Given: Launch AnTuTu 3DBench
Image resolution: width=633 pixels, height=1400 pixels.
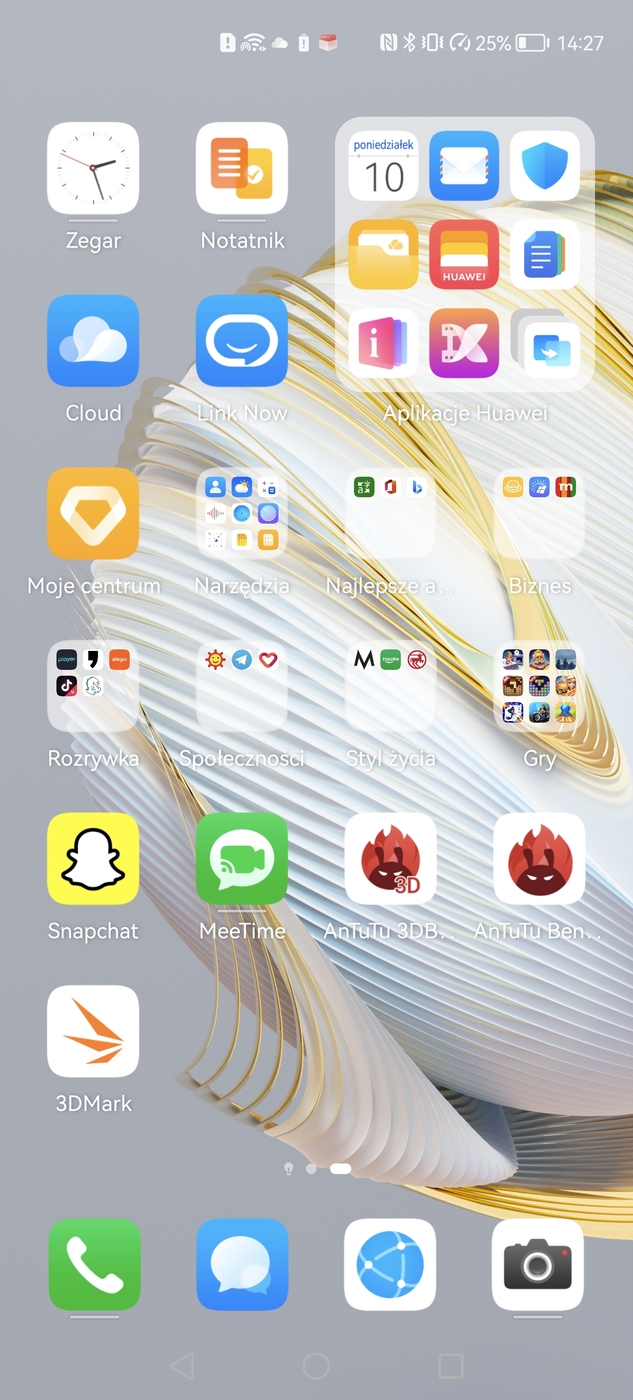Looking at the screenshot, I should coord(390,859).
